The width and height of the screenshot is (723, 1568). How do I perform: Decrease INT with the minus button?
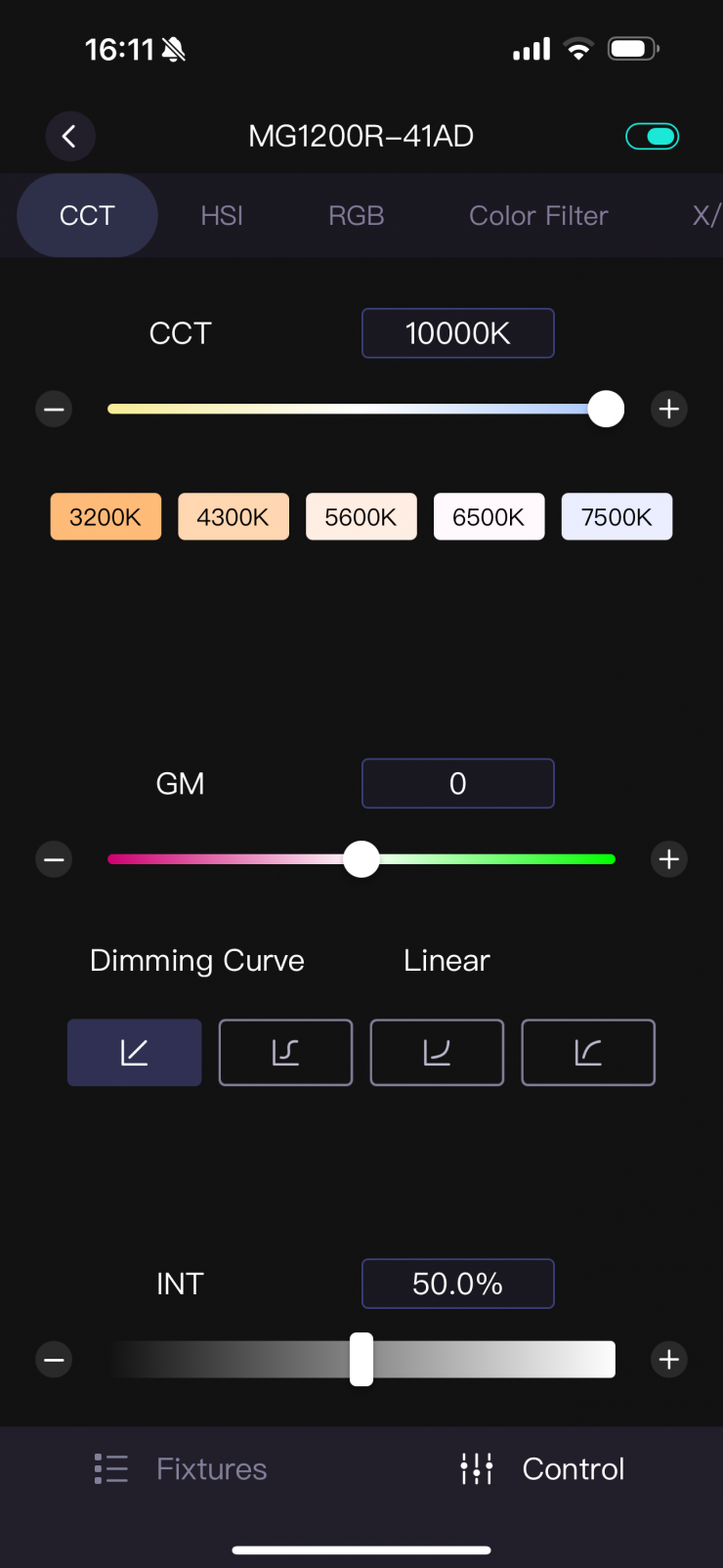[x=54, y=1360]
